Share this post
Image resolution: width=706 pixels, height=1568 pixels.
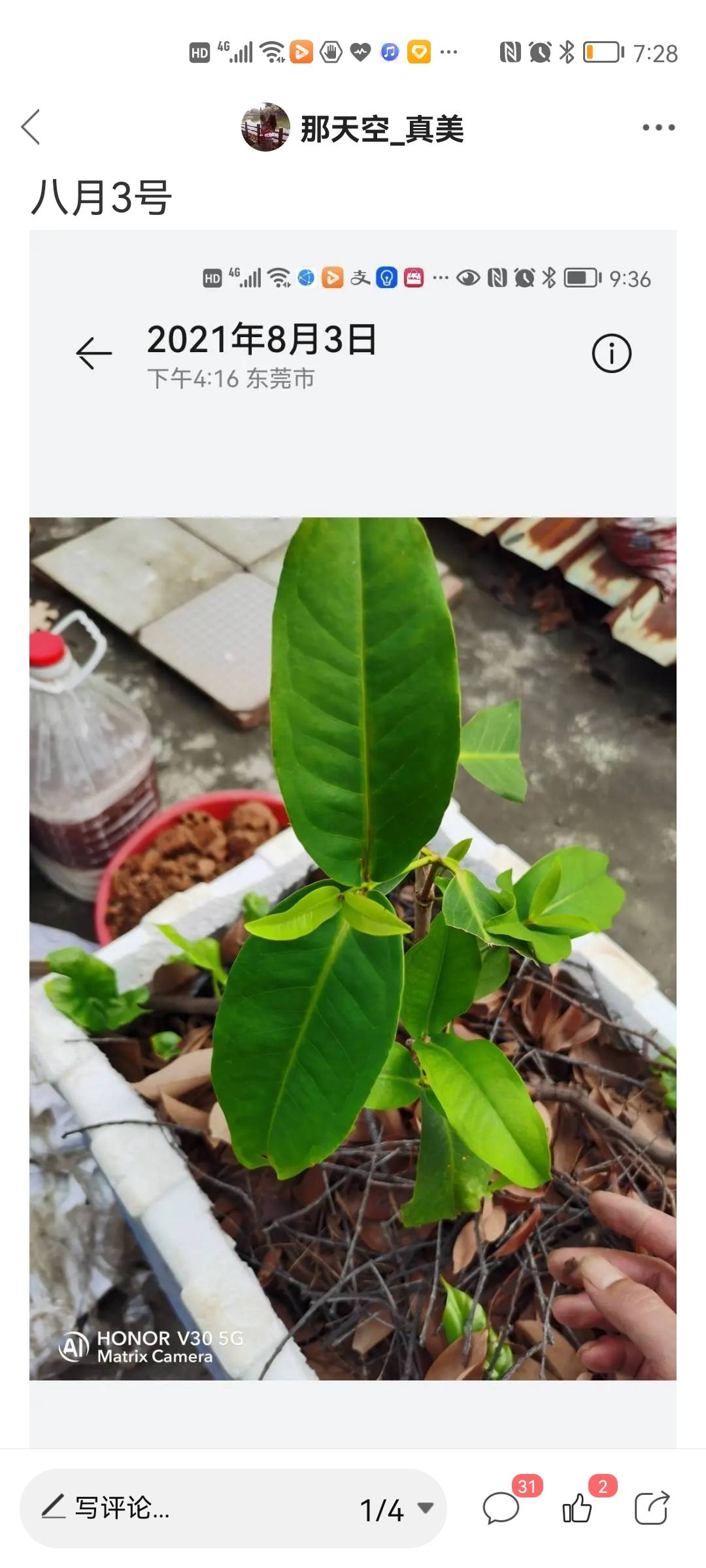tap(652, 1508)
